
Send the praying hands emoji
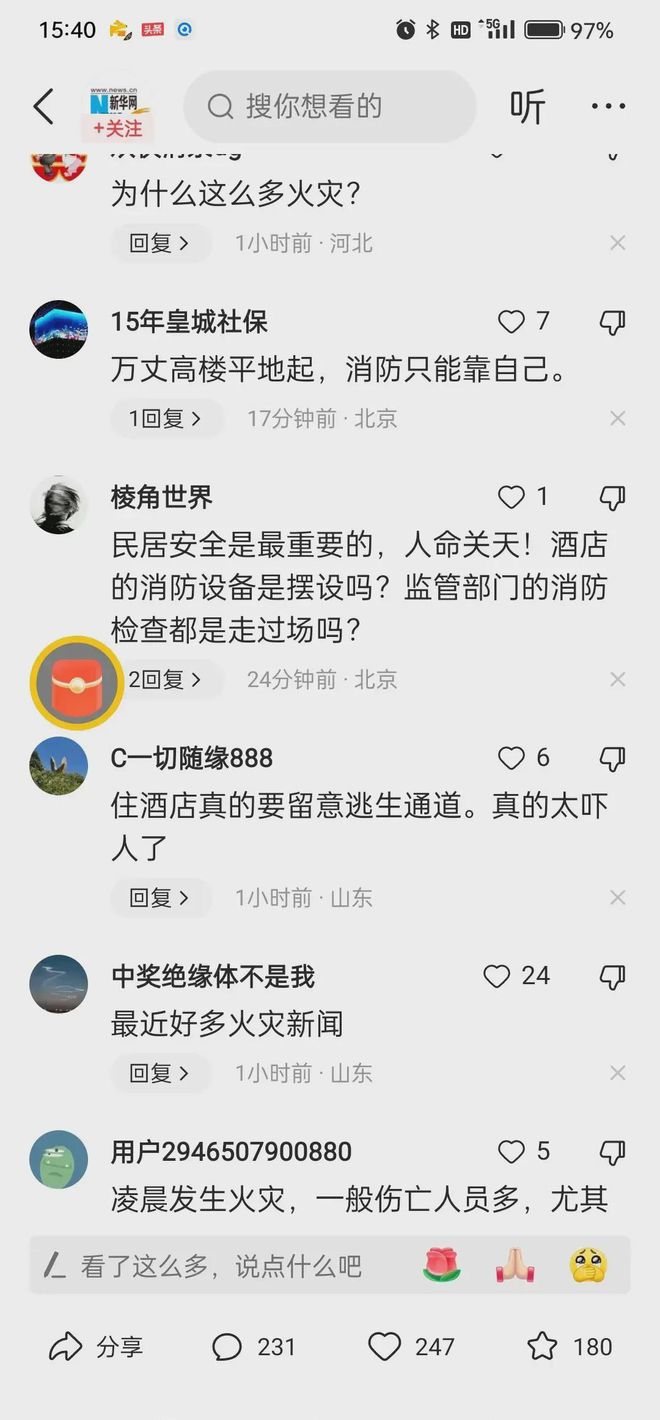515,1266
